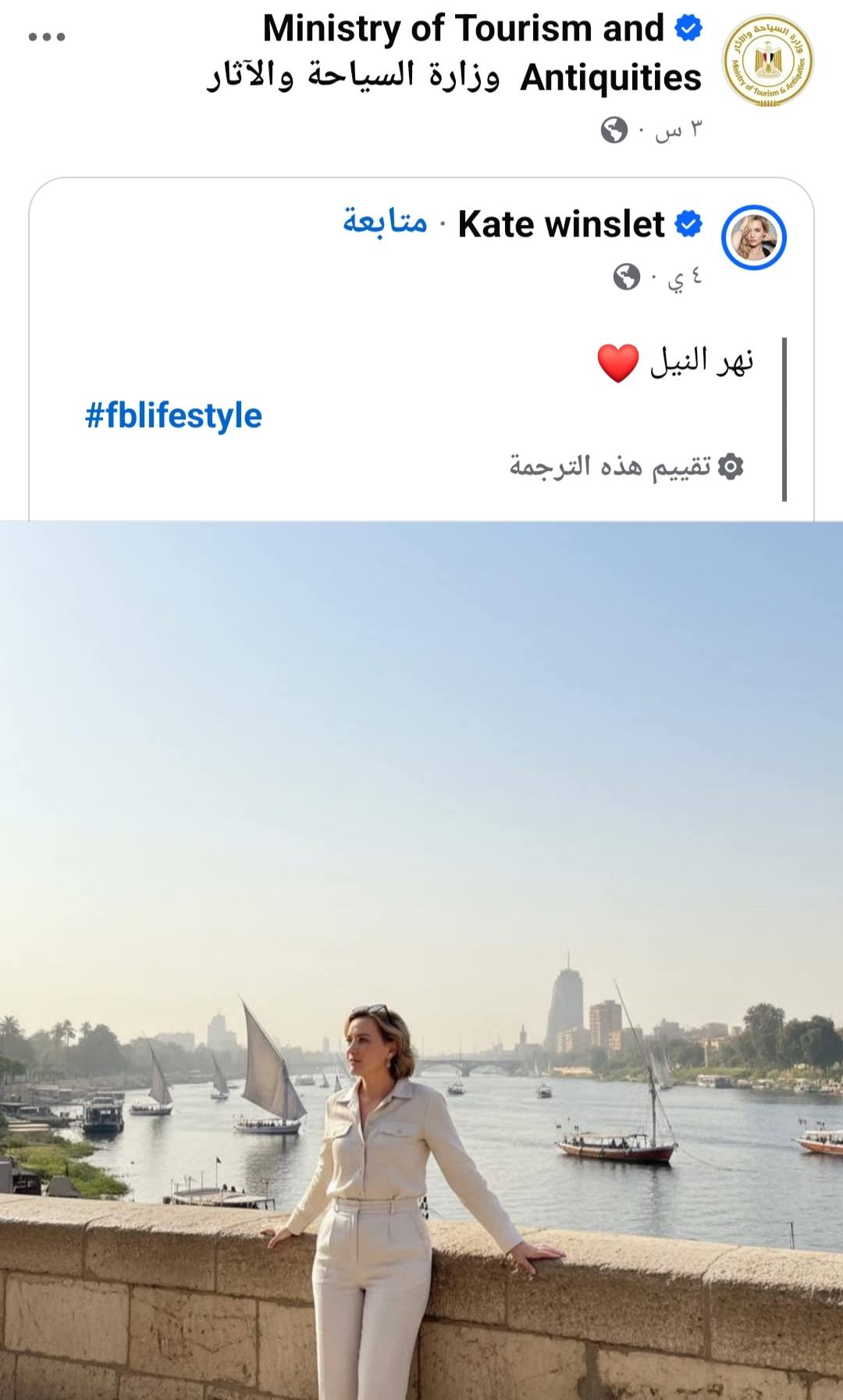The image size is (843, 1400).
Task: Open Kate winslet's profile name
Action: (x=560, y=224)
